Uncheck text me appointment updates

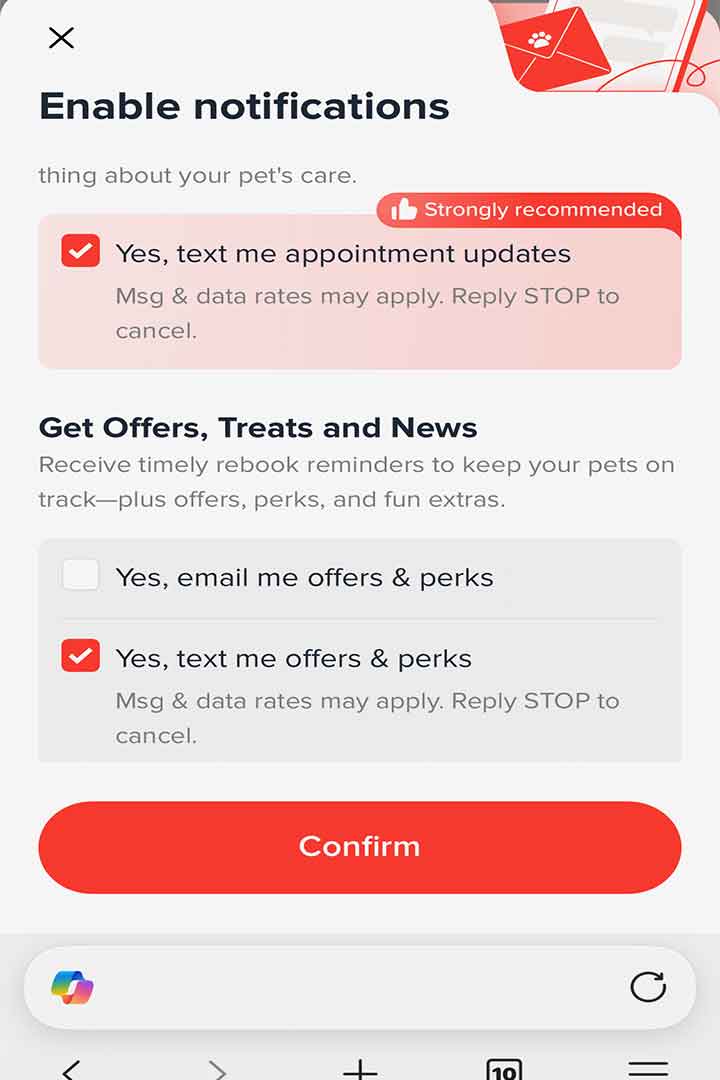(x=81, y=250)
